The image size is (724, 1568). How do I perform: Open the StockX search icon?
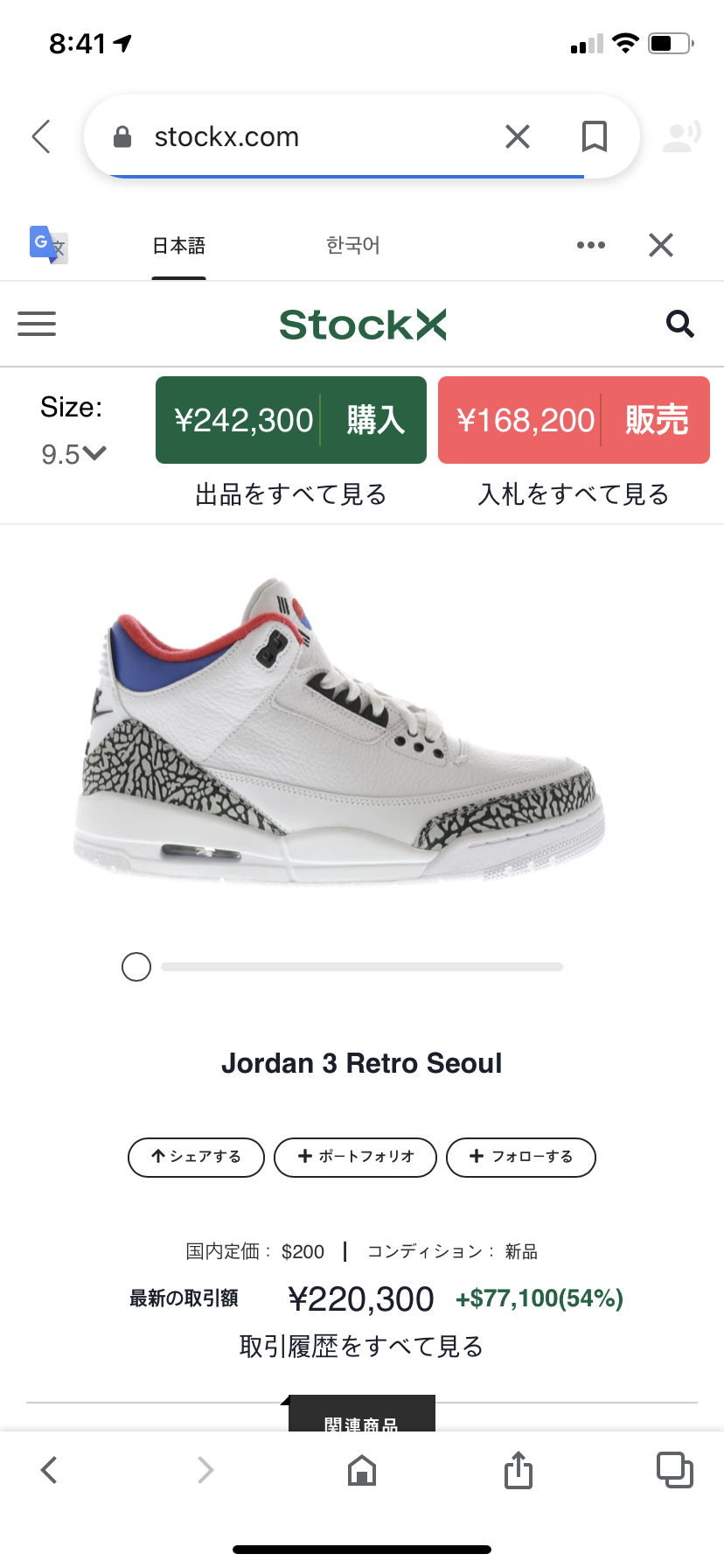click(679, 324)
